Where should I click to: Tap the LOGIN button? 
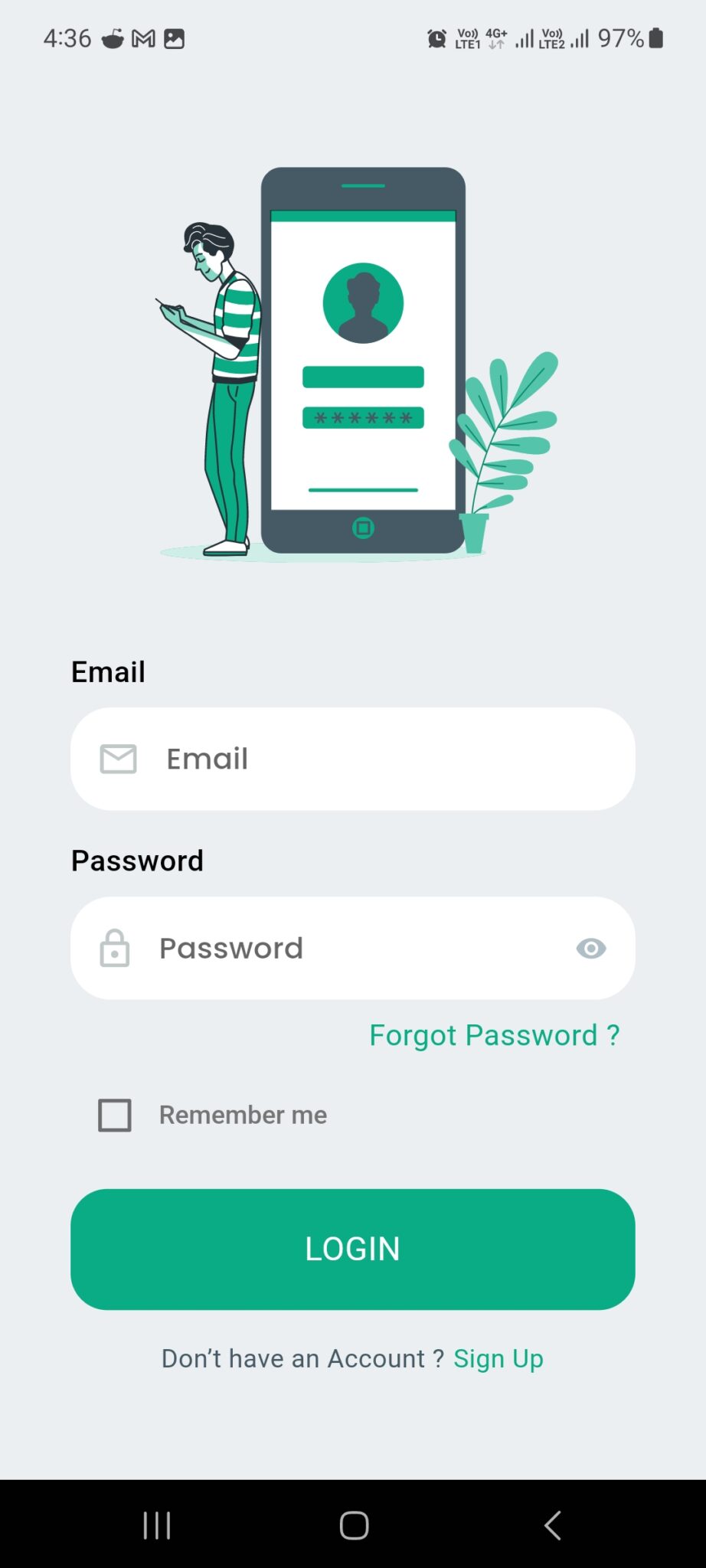353,1249
